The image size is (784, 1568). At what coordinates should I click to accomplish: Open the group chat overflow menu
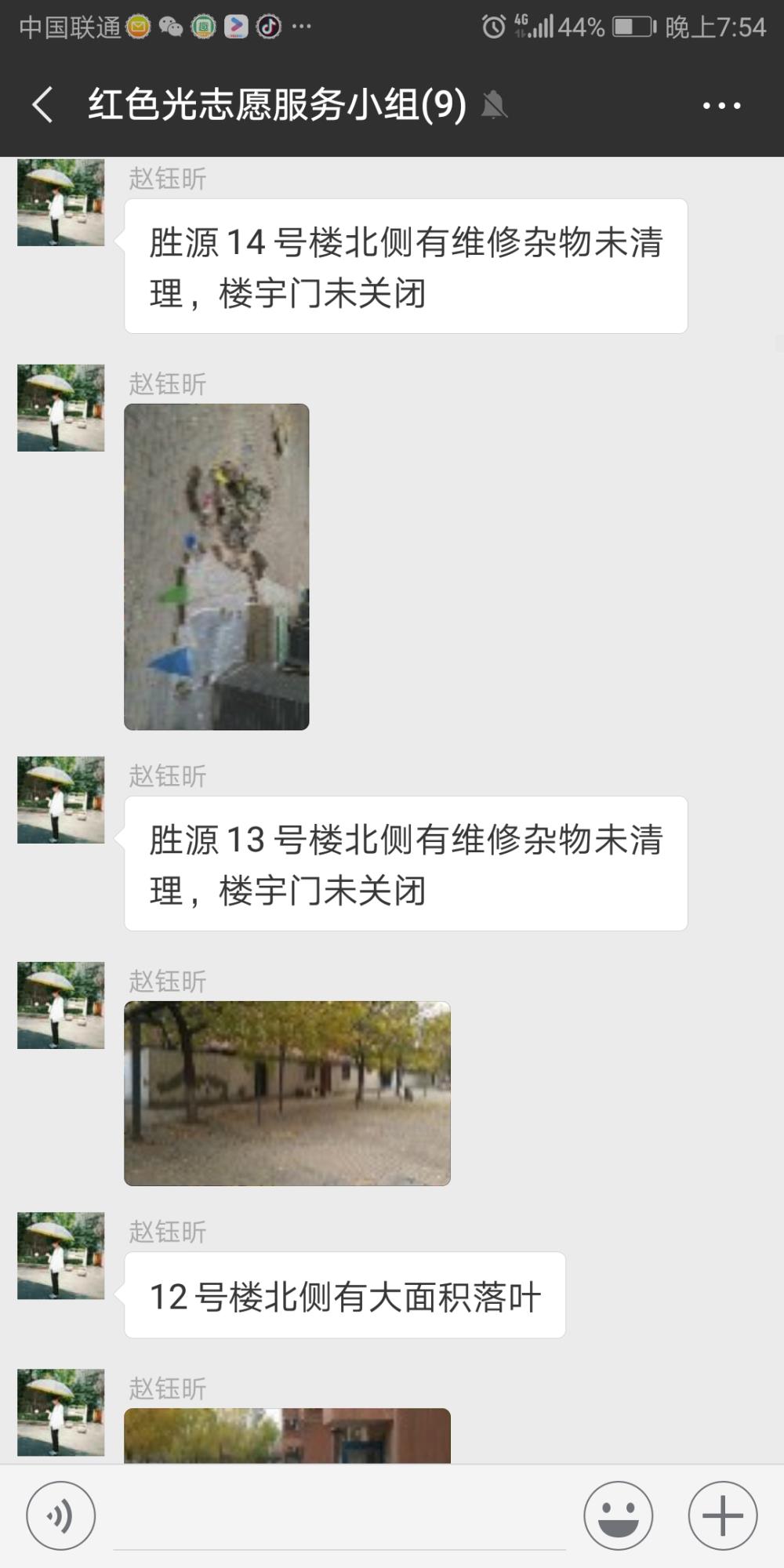[721, 105]
